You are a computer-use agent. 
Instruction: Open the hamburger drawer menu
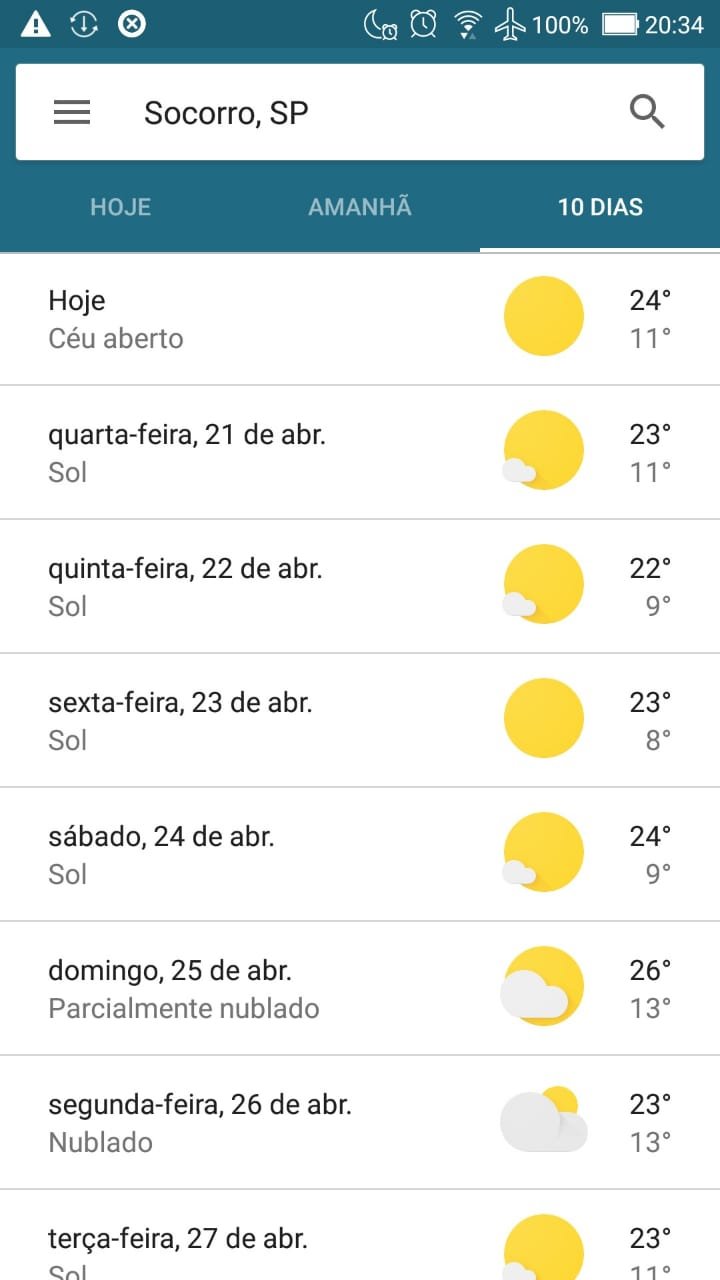click(x=72, y=113)
